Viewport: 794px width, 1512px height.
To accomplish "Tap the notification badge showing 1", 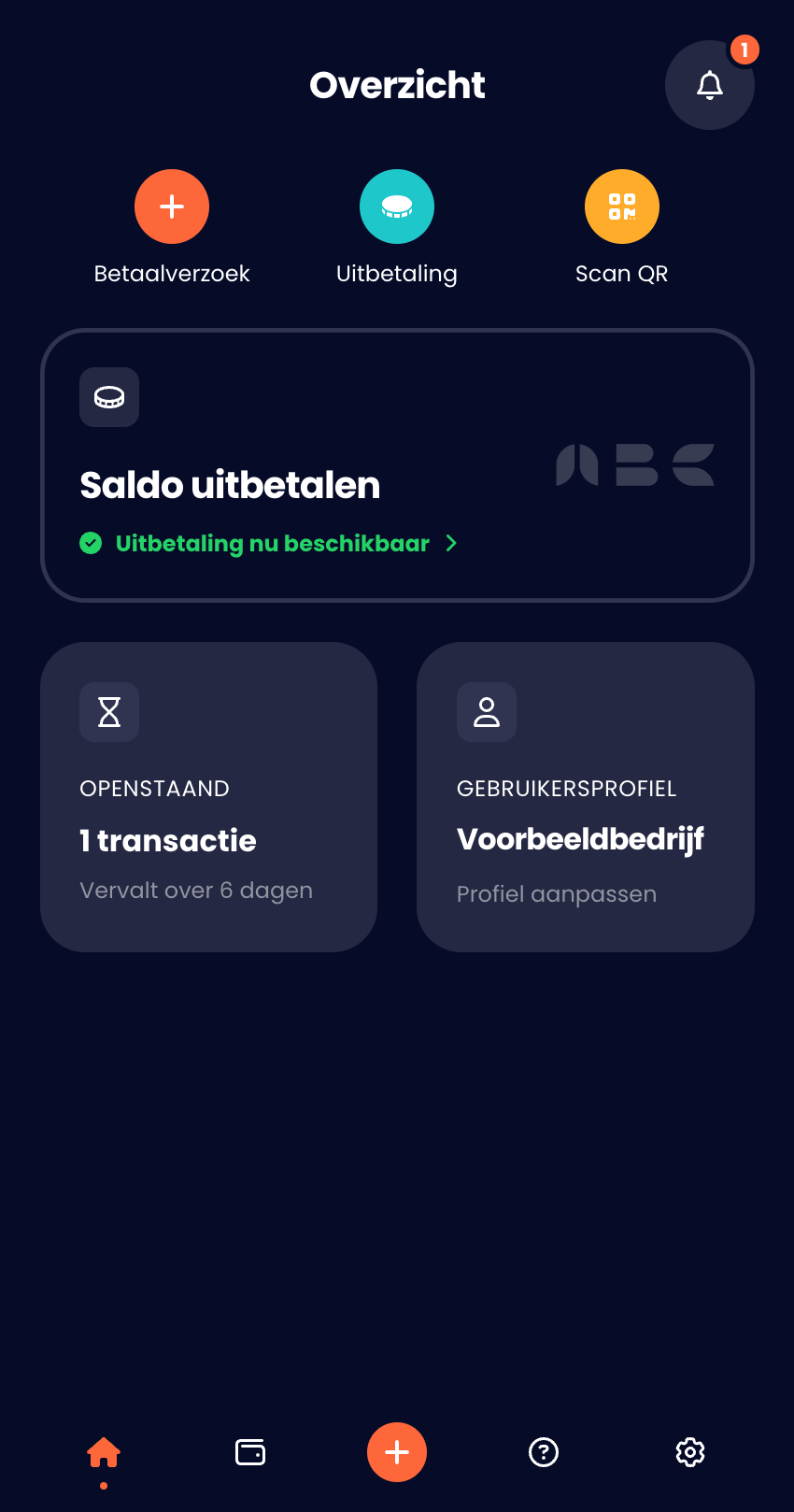I will [x=744, y=50].
